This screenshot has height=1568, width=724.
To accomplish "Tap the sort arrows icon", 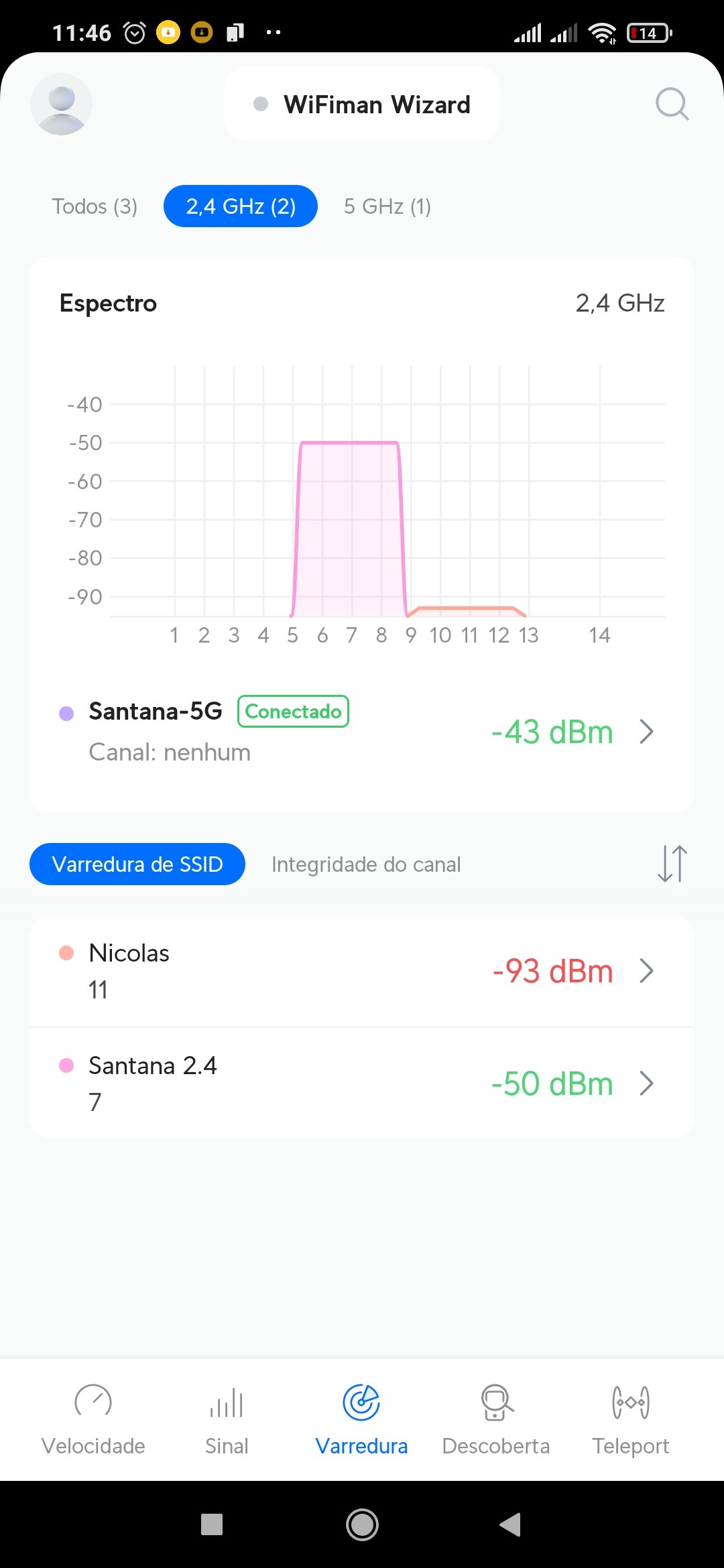I will tap(672, 864).
